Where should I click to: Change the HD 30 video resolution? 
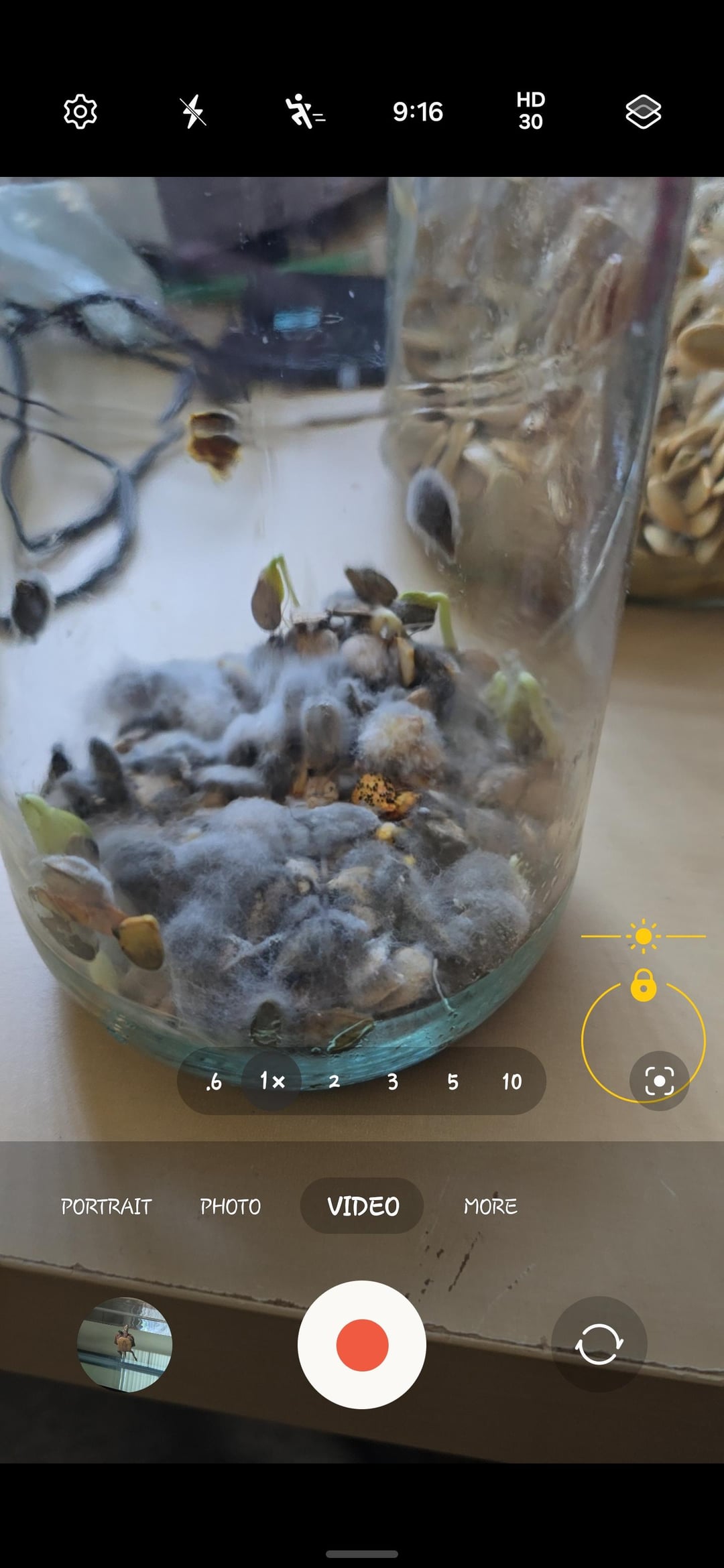[x=530, y=112]
